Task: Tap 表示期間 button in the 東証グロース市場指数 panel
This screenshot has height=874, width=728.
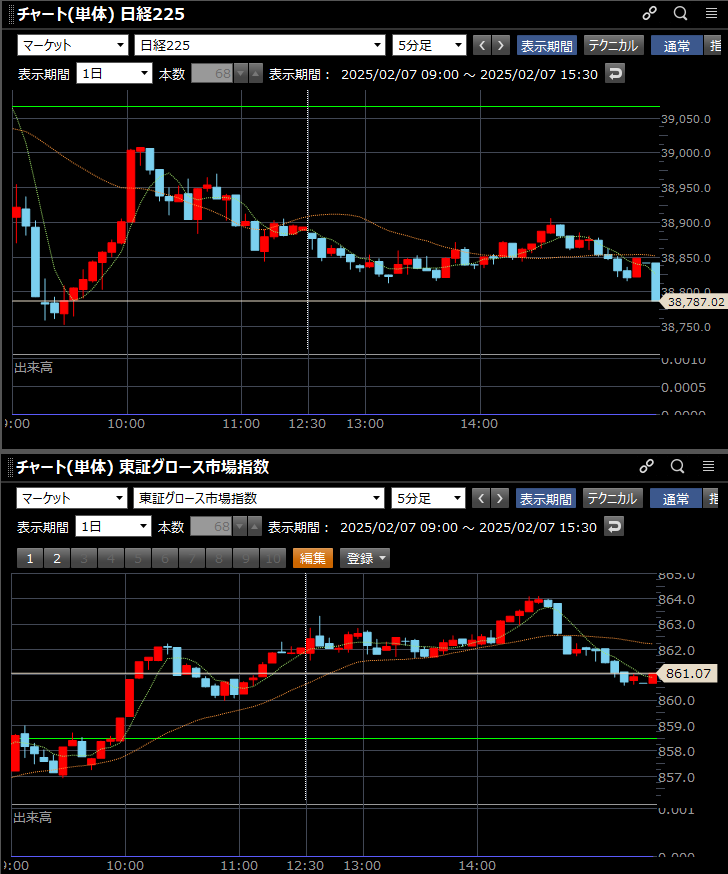Action: (x=545, y=498)
